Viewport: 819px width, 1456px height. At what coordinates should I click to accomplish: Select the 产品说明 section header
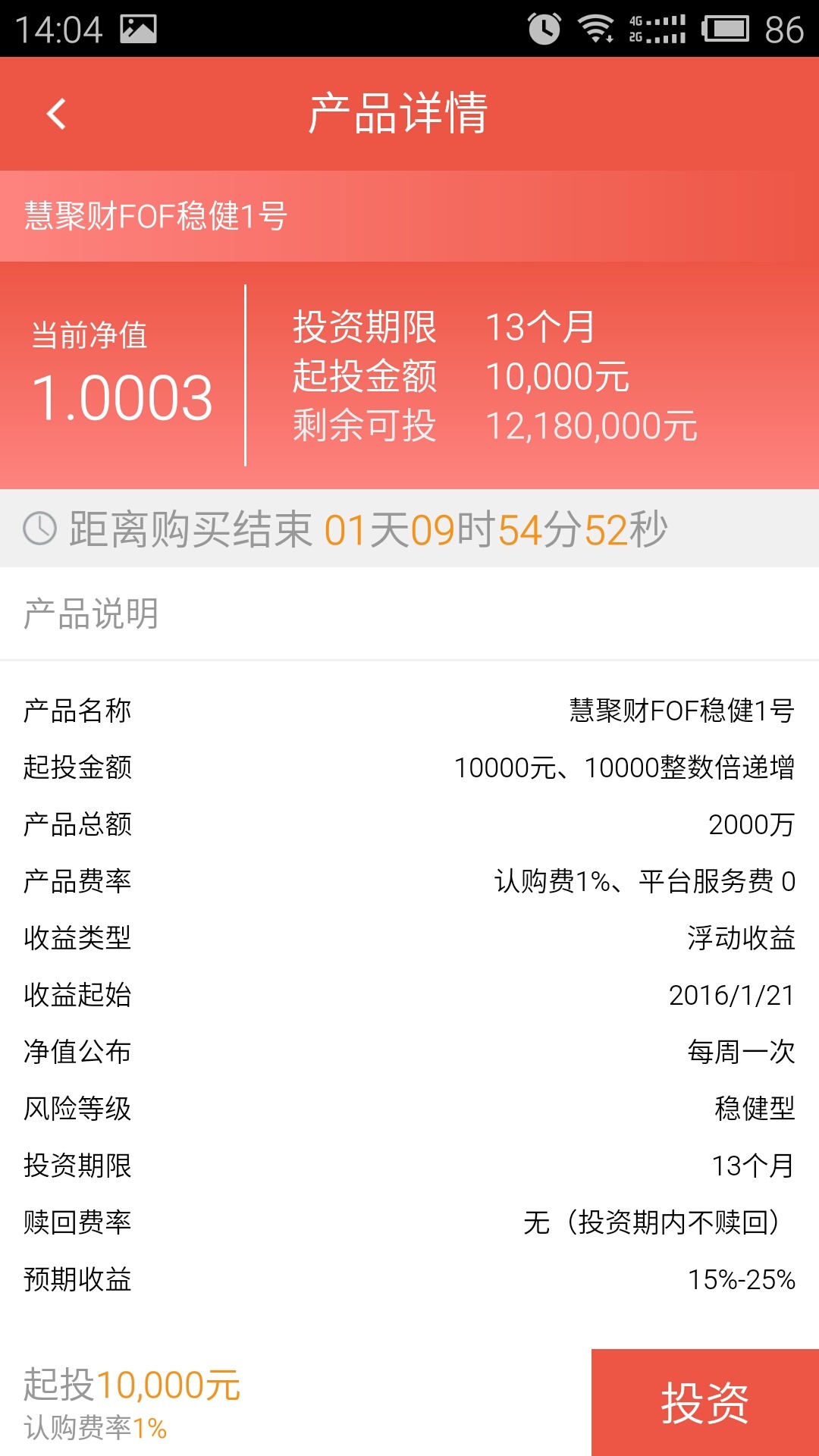click(91, 613)
